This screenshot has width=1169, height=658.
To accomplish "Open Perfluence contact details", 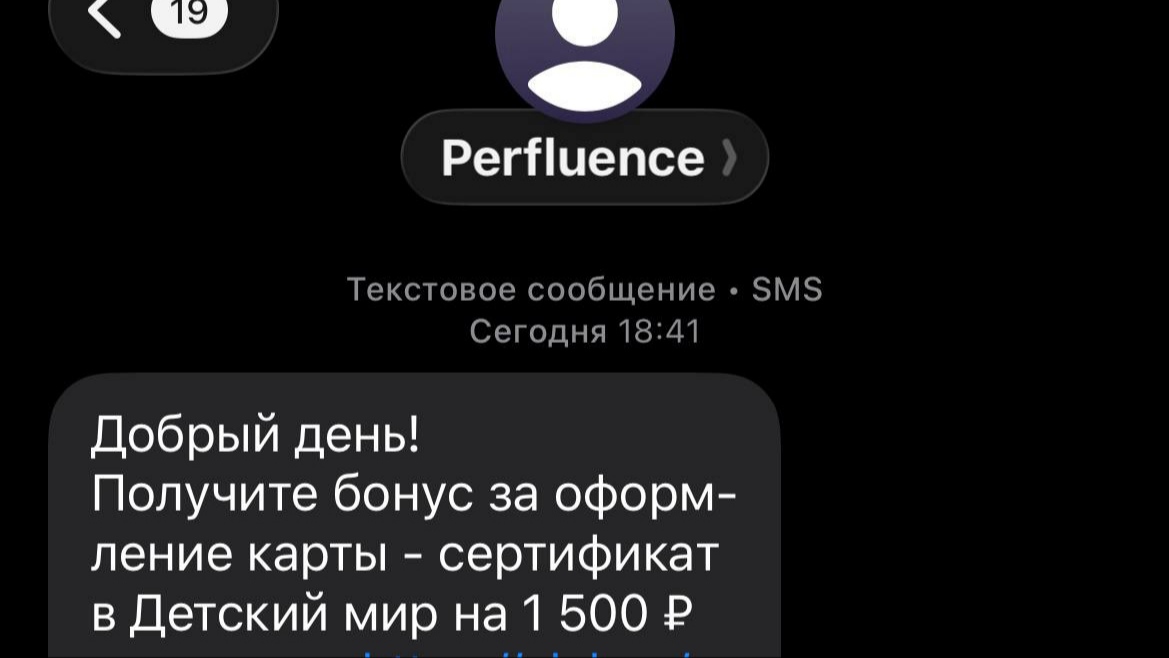I will (585, 158).
